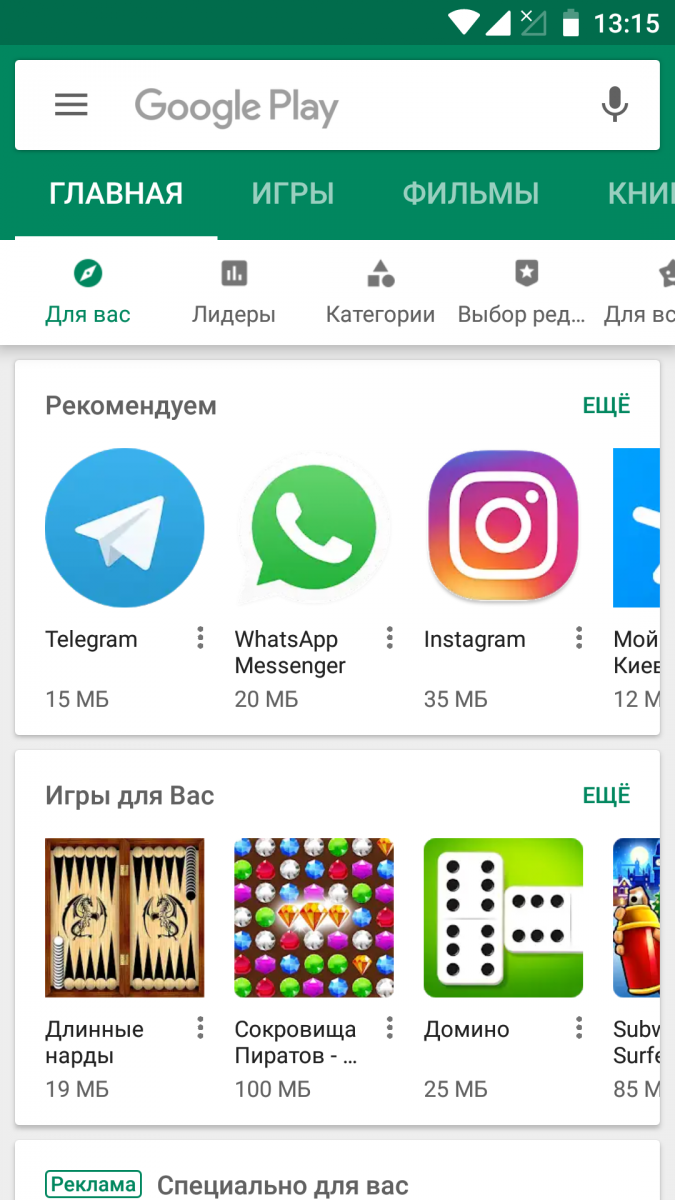Switch to the ФИЛЬМЫ tab
This screenshot has height=1200, width=675.
coord(471,194)
